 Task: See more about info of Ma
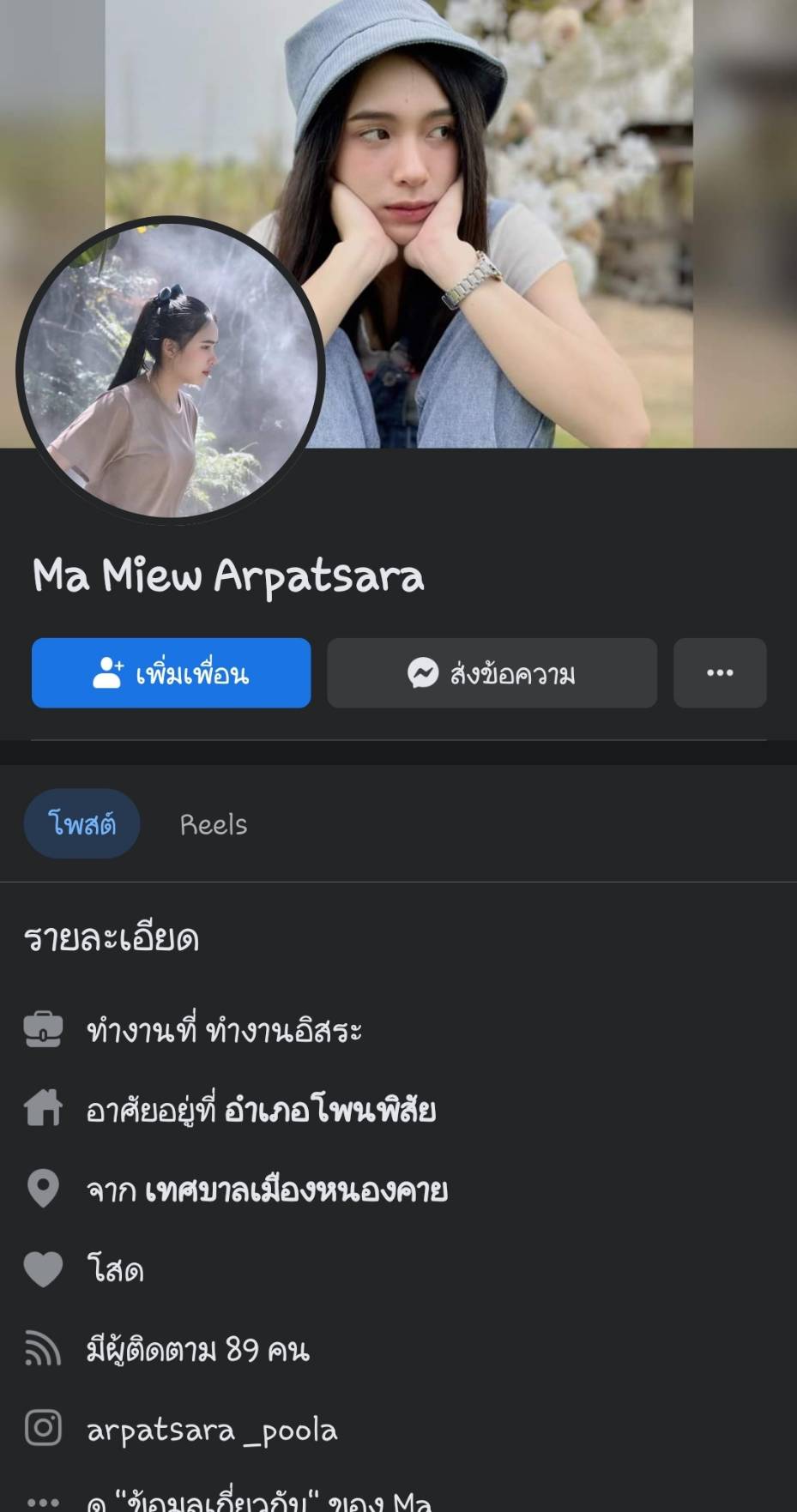point(257,1501)
